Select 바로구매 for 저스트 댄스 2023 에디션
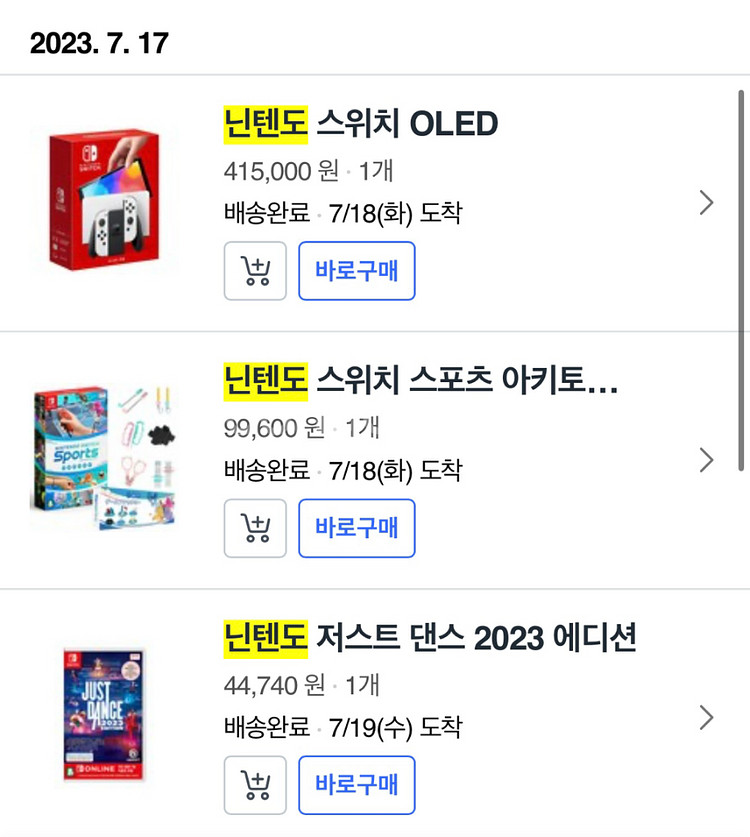Image resolution: width=750 pixels, height=837 pixels. pos(356,785)
